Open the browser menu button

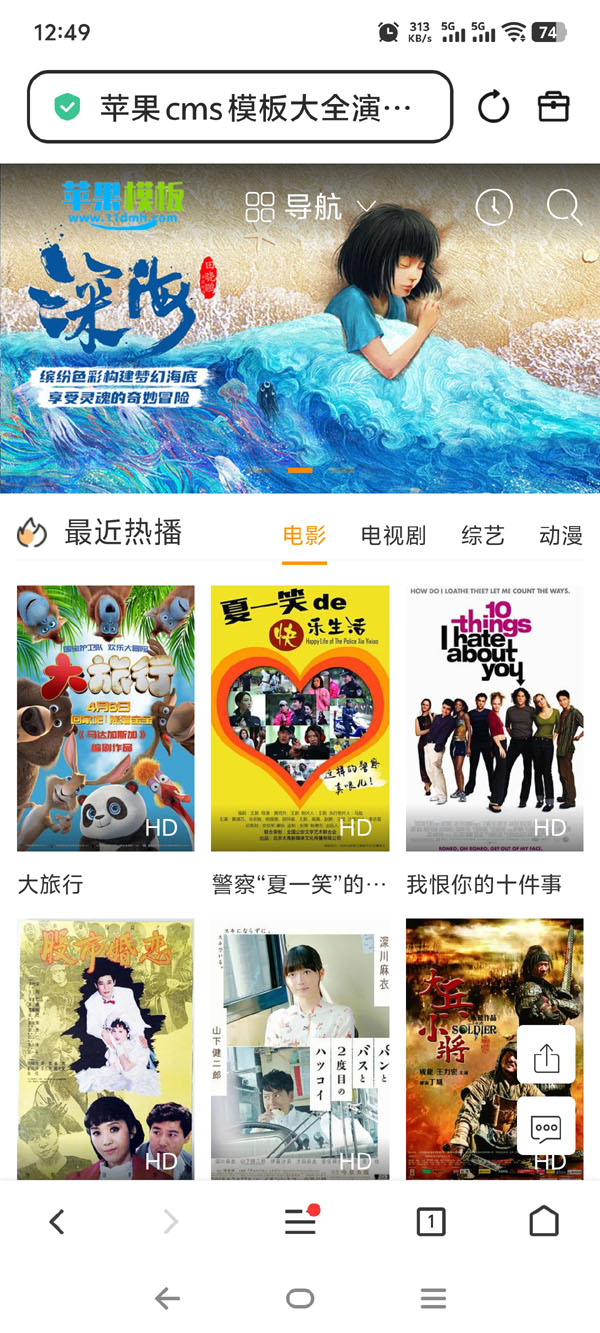click(x=300, y=1221)
